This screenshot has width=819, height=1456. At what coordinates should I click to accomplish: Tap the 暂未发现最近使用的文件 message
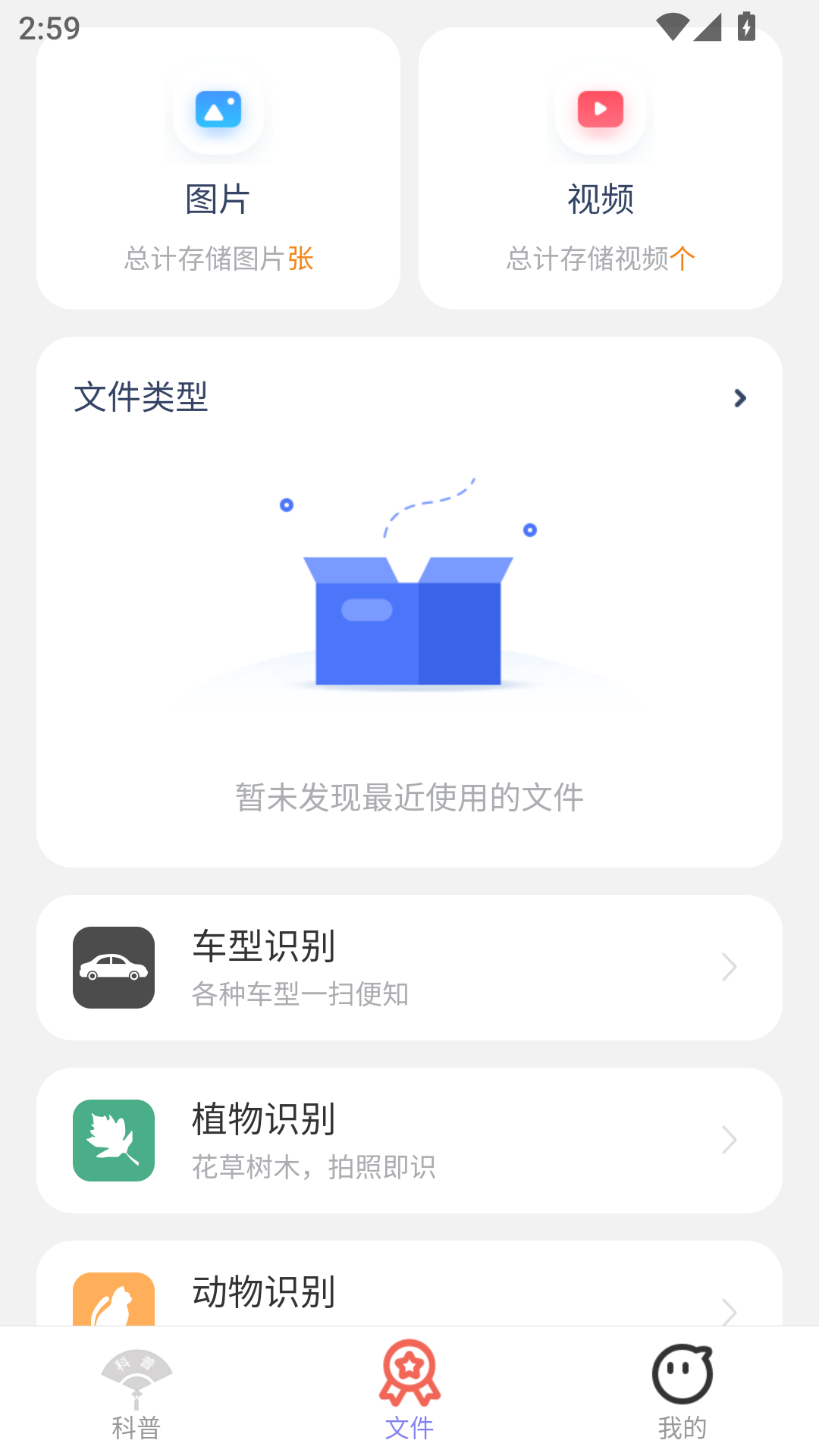pos(409,798)
